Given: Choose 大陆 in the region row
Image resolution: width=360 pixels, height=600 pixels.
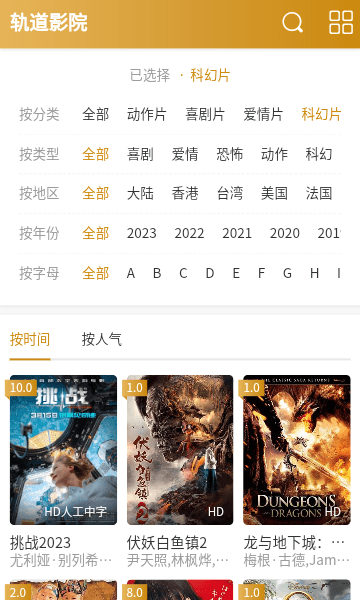Looking at the screenshot, I should (140, 193).
